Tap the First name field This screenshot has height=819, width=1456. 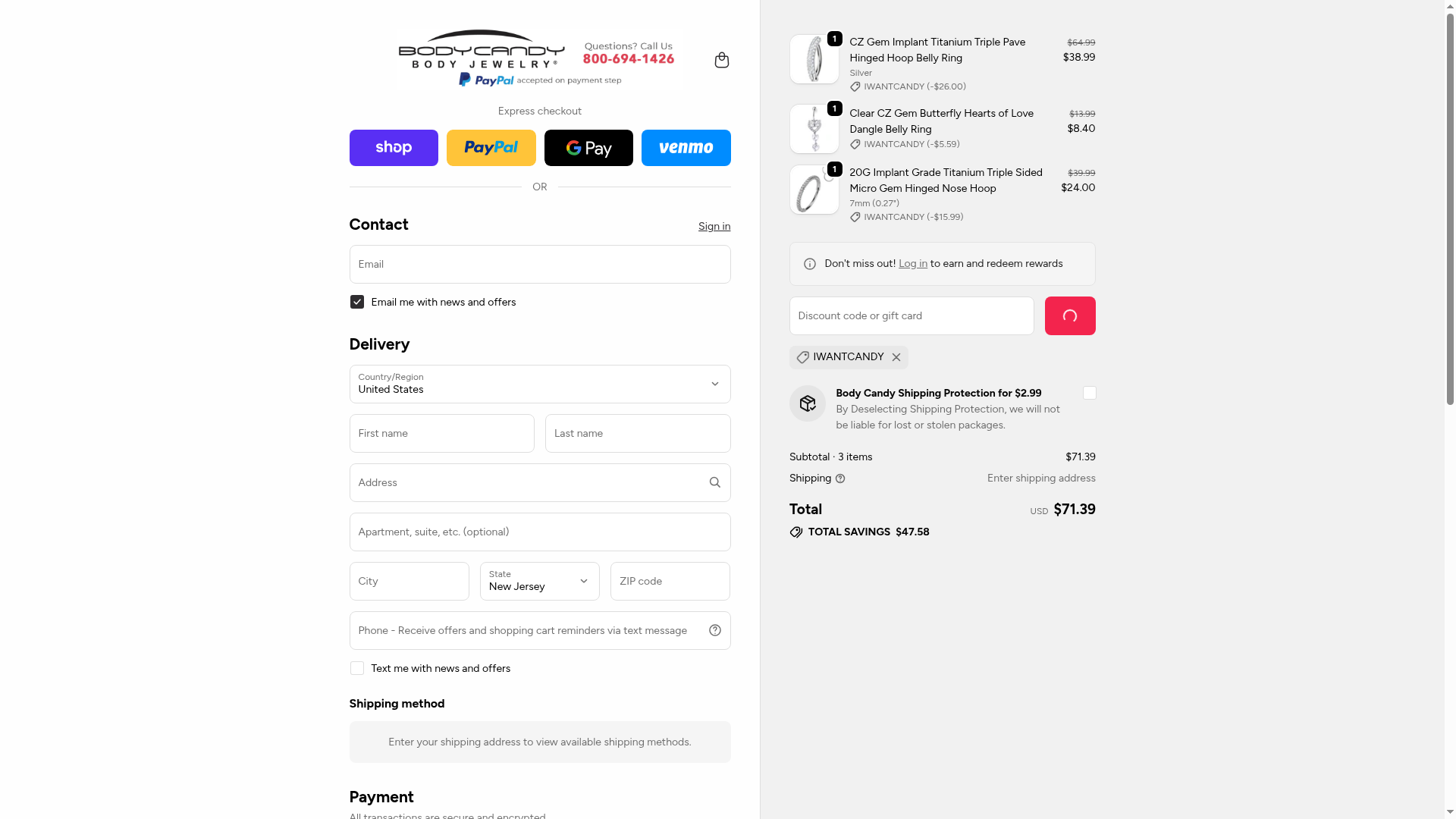pyautogui.click(x=441, y=433)
